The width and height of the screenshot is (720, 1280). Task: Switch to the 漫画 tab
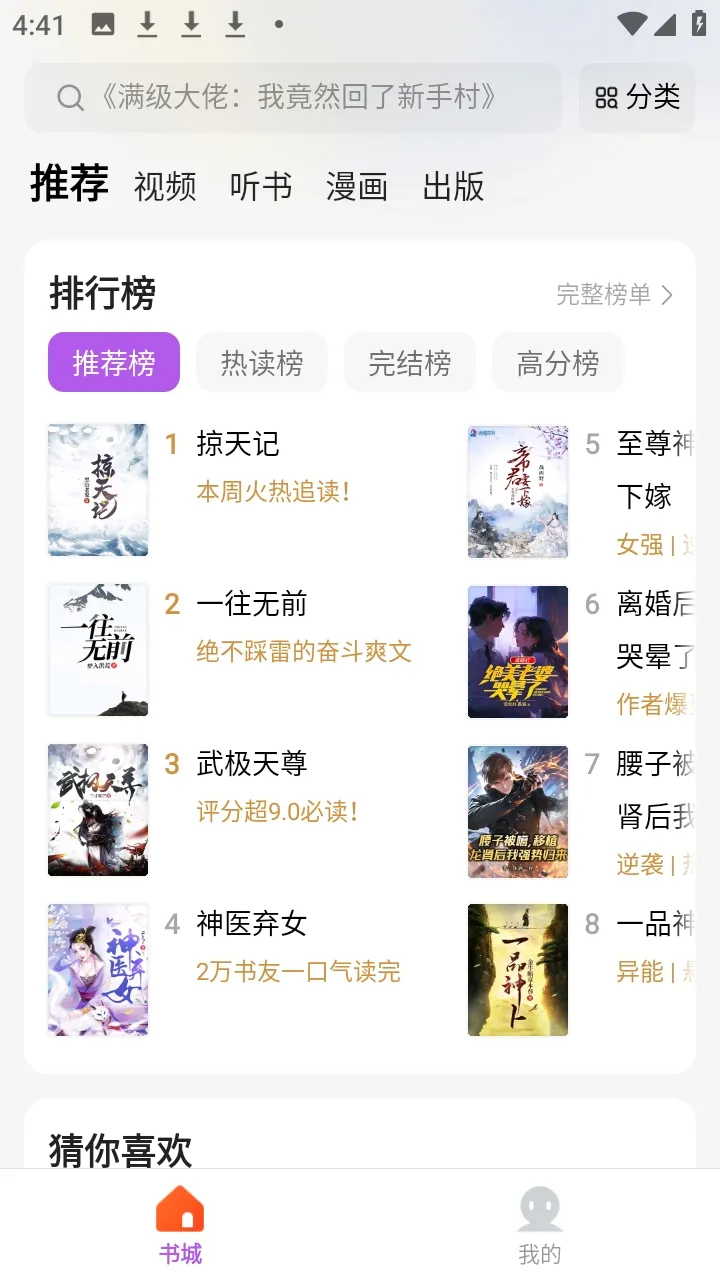358,186
